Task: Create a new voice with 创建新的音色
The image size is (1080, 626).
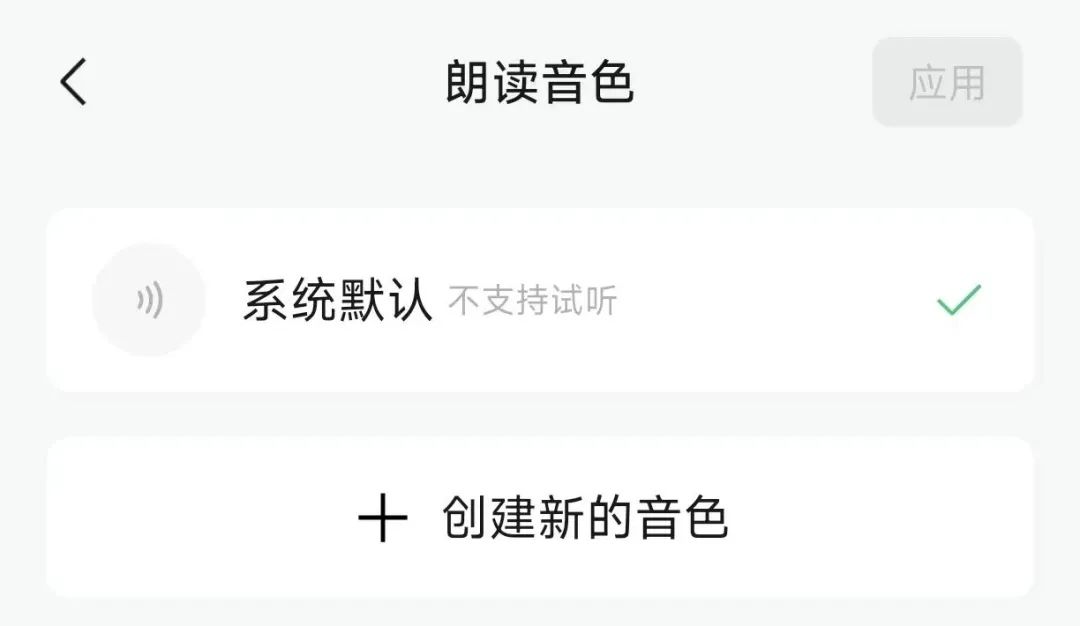Action: (541, 518)
